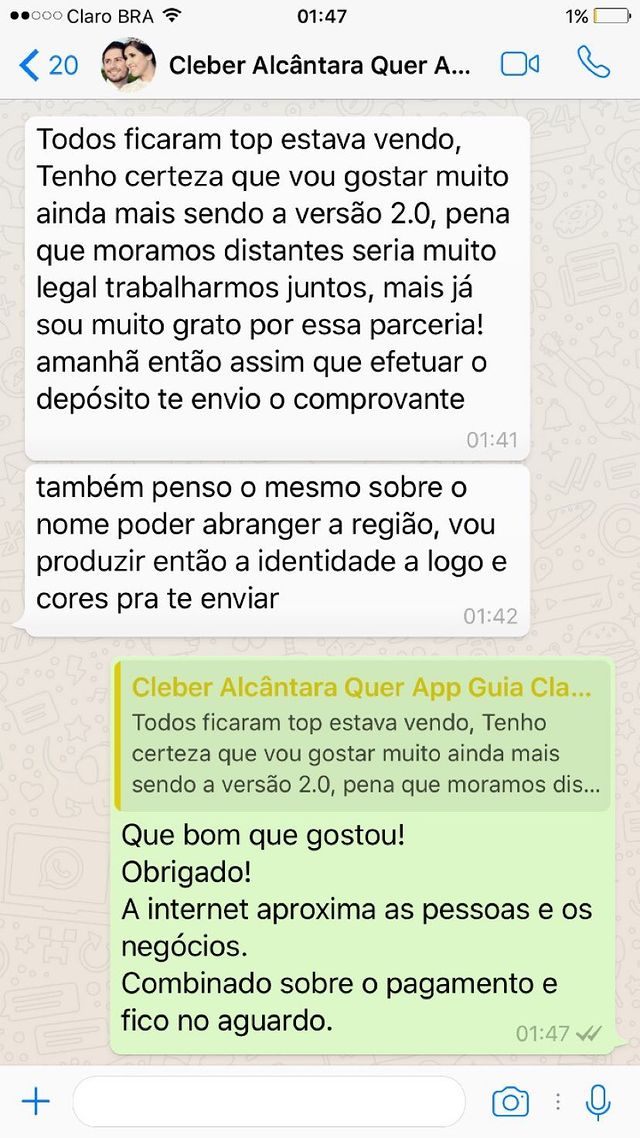Focus the message text field
The height and width of the screenshot is (1138, 640).
point(268,1102)
